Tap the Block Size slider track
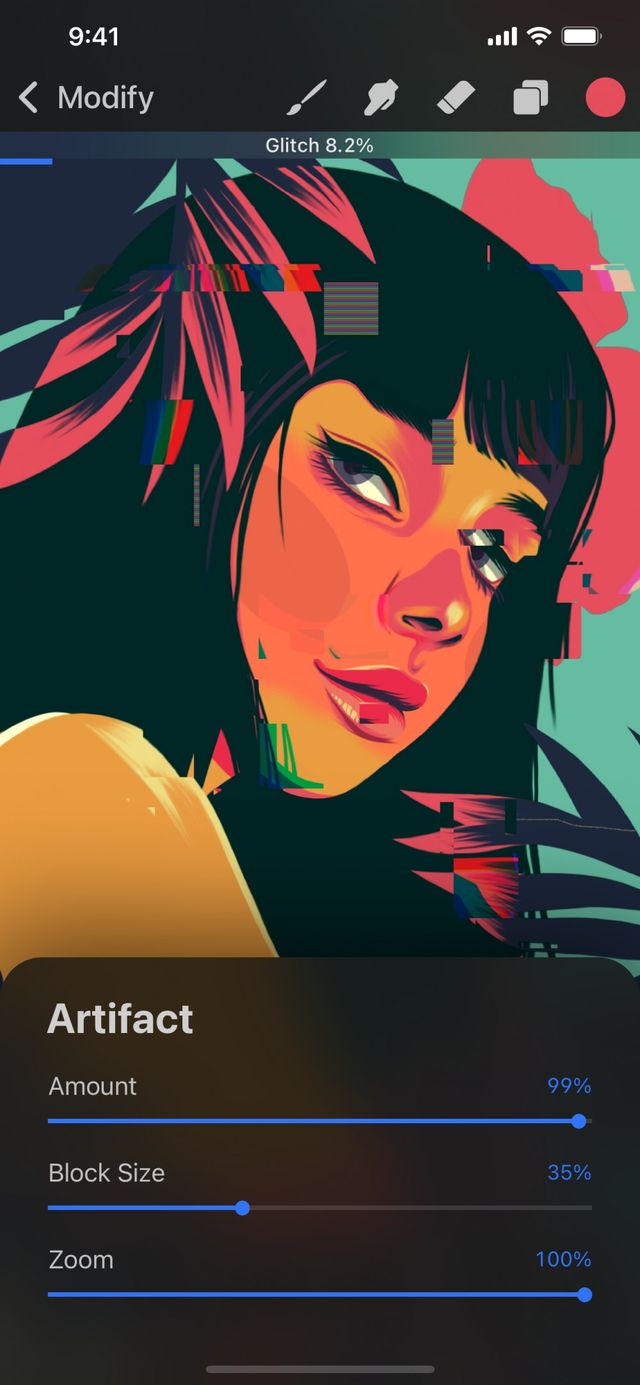The image size is (640, 1385). [320, 1208]
